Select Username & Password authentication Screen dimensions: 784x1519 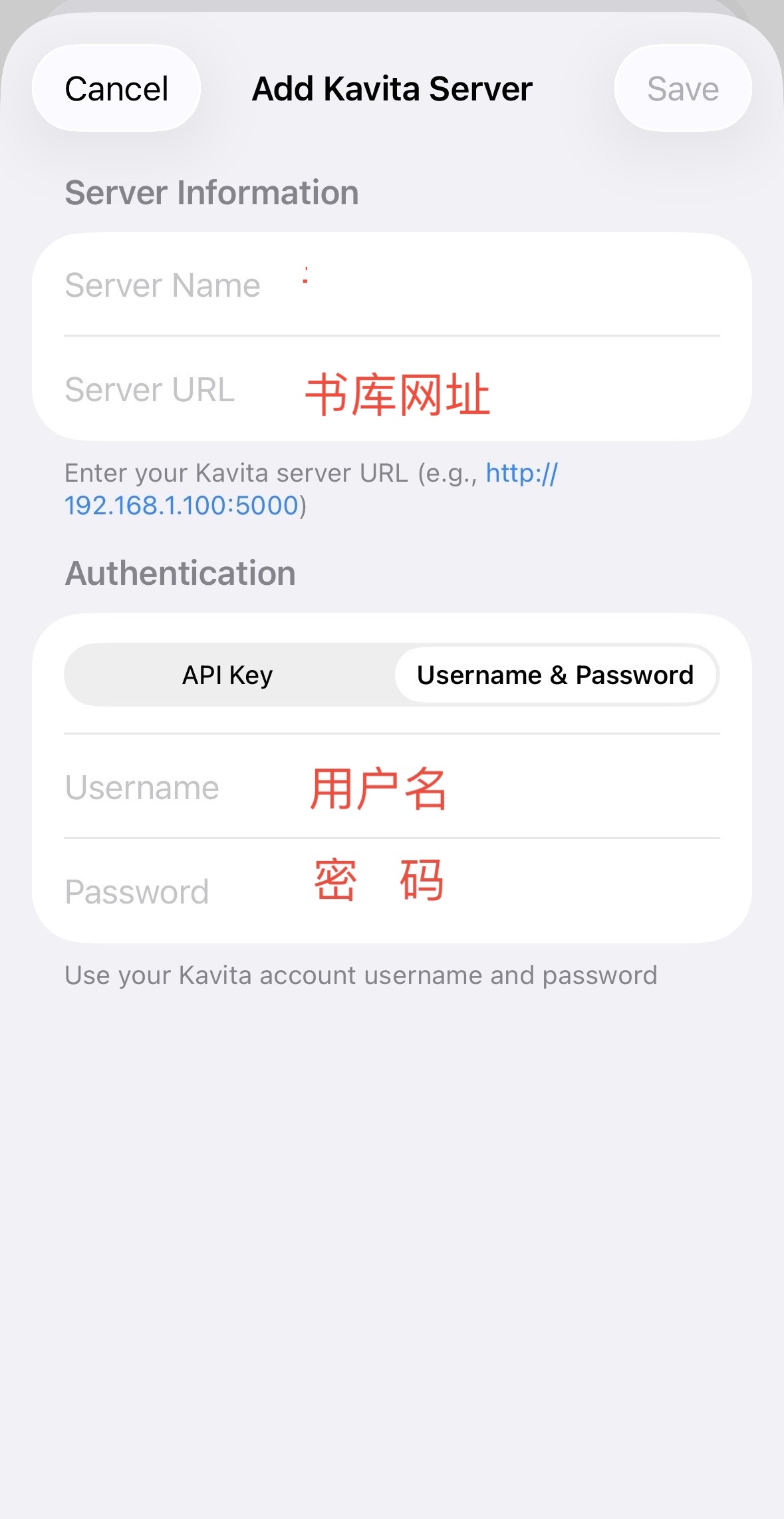(555, 675)
